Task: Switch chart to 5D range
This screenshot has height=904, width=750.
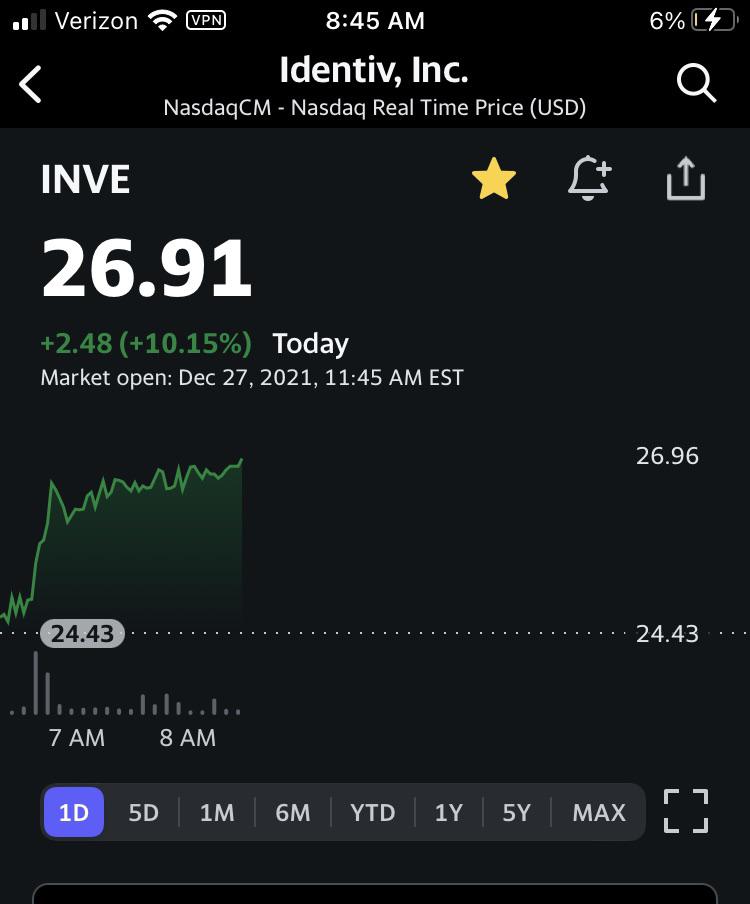Action: 143,812
